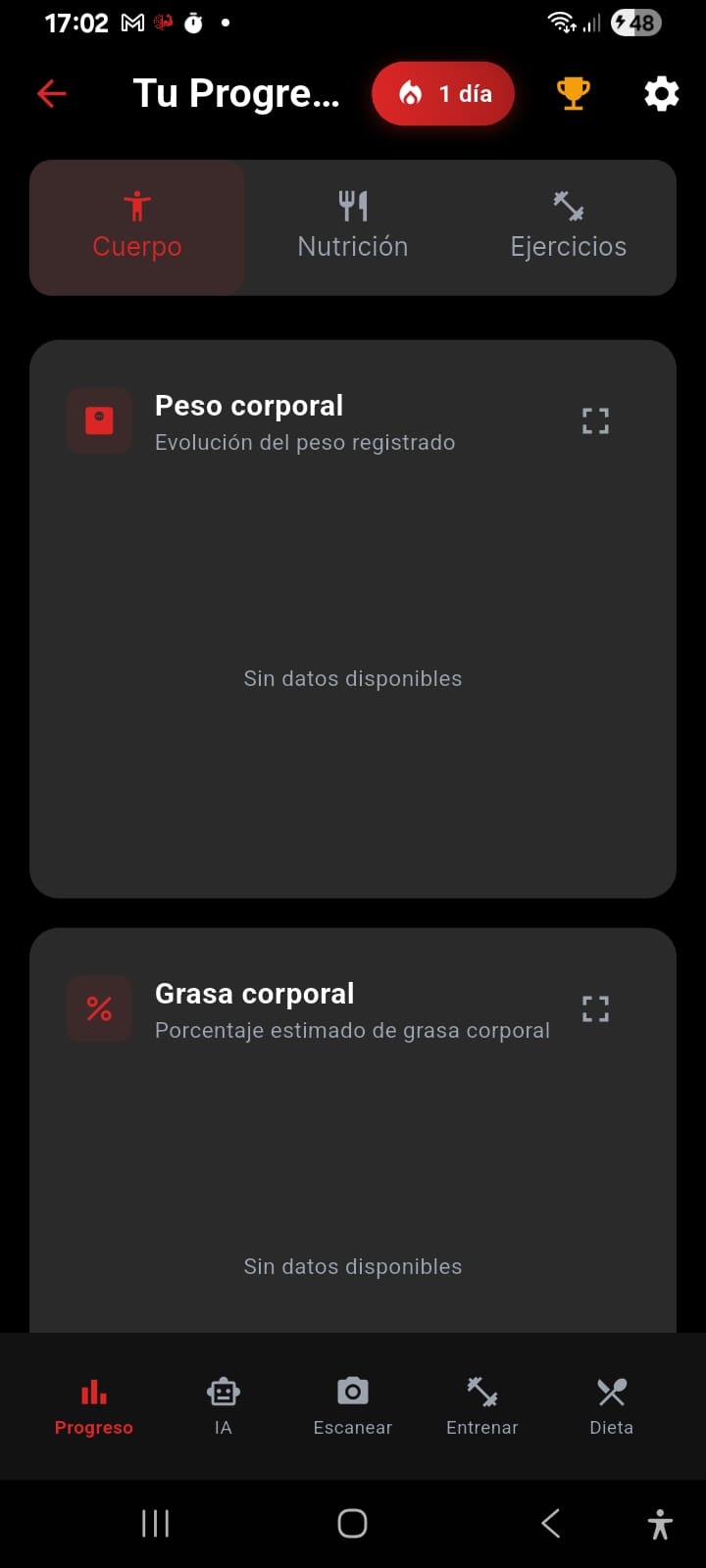Select the Cuerpo tab

click(137, 227)
